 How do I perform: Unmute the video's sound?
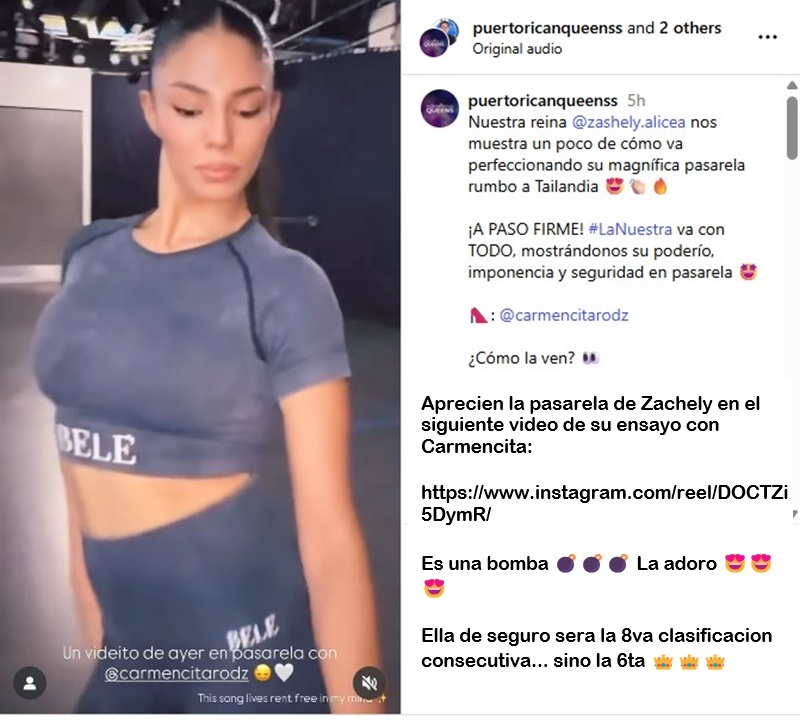369,682
